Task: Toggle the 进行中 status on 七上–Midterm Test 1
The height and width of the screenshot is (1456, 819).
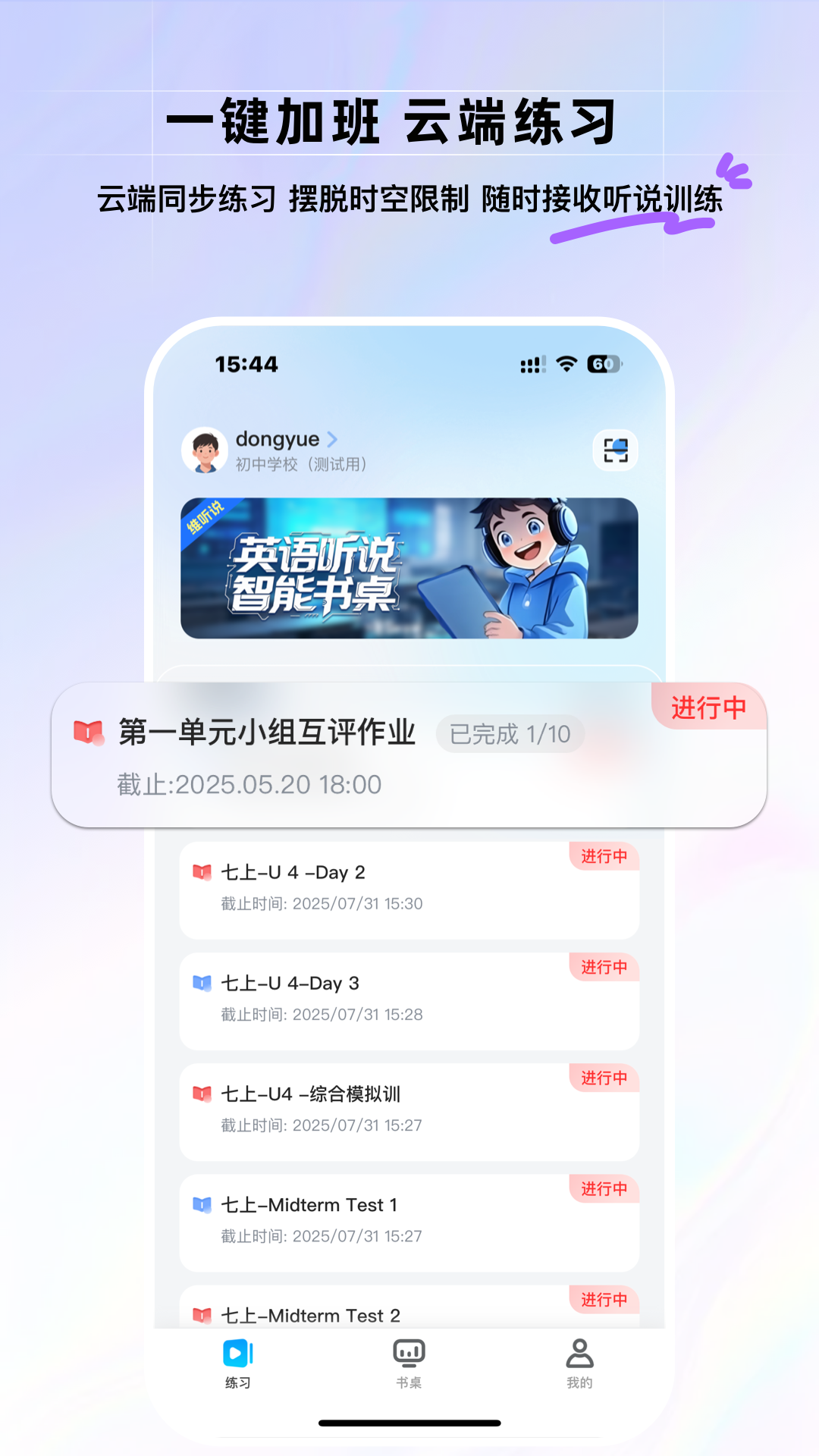Action: [x=603, y=1189]
